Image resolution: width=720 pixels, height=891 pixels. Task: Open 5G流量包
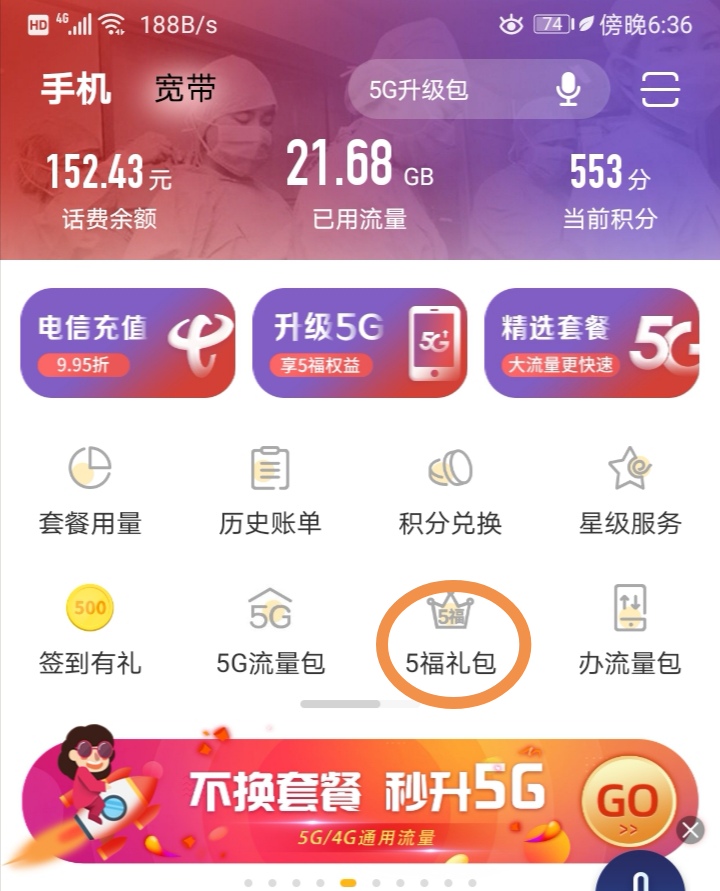click(x=270, y=630)
